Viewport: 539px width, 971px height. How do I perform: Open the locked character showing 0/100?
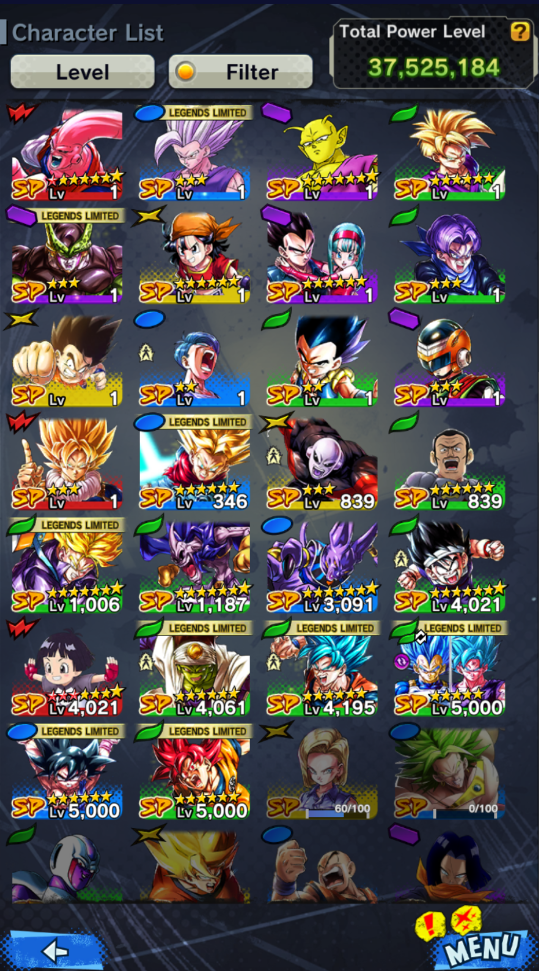point(450,772)
